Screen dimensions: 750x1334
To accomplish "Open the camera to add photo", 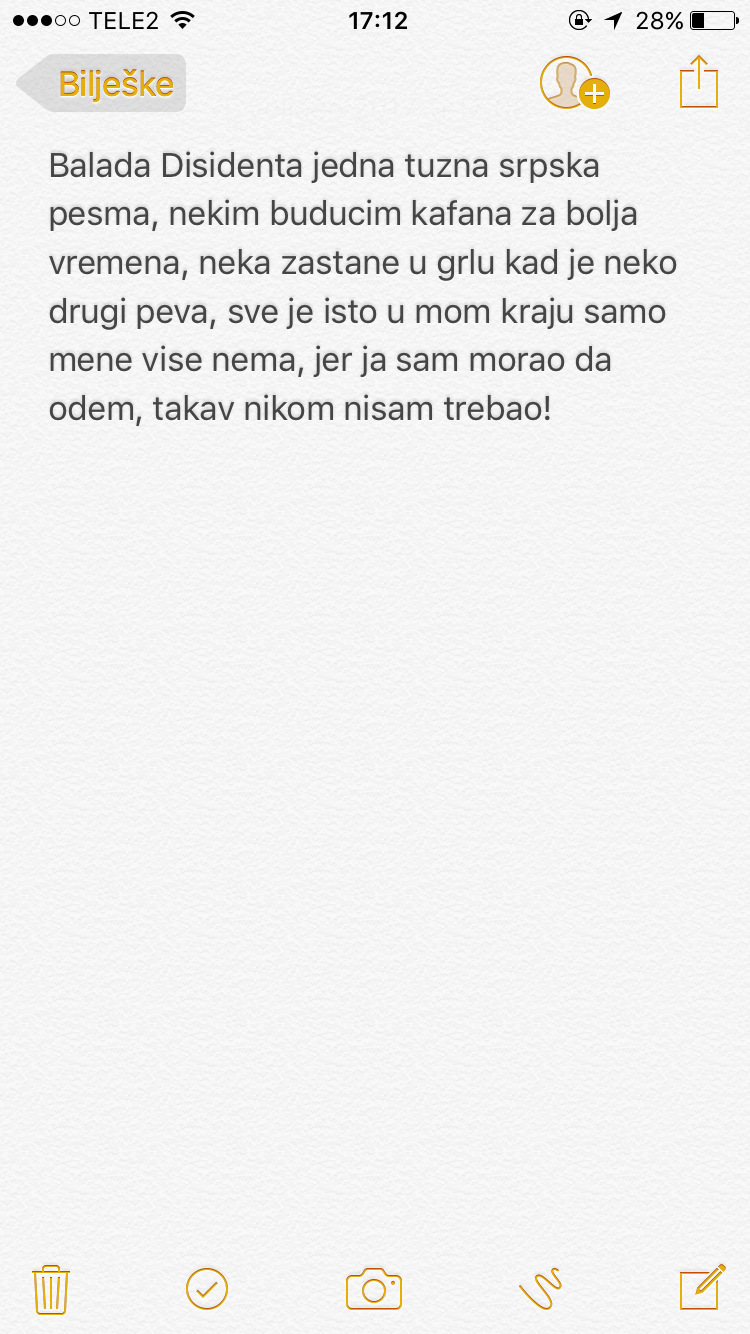I will coord(374,1288).
